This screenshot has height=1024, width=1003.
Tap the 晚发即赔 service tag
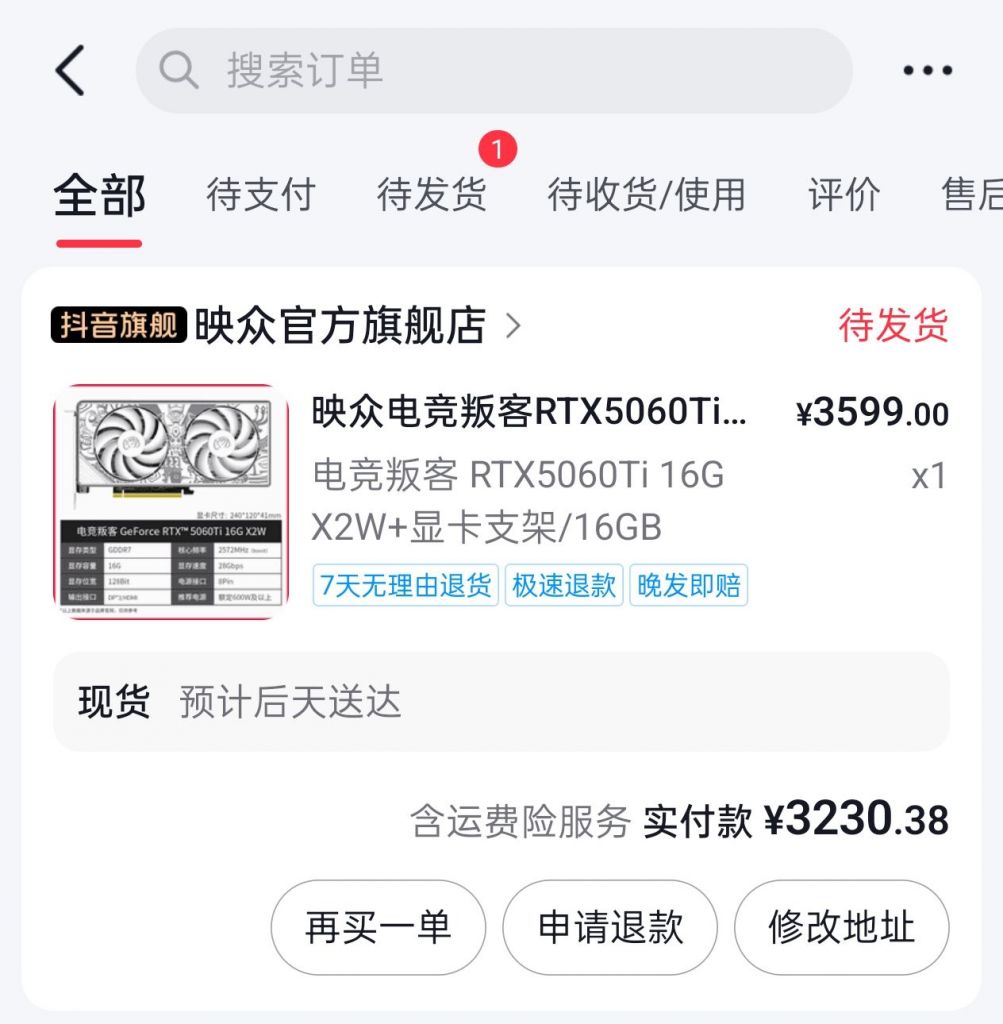tap(688, 587)
